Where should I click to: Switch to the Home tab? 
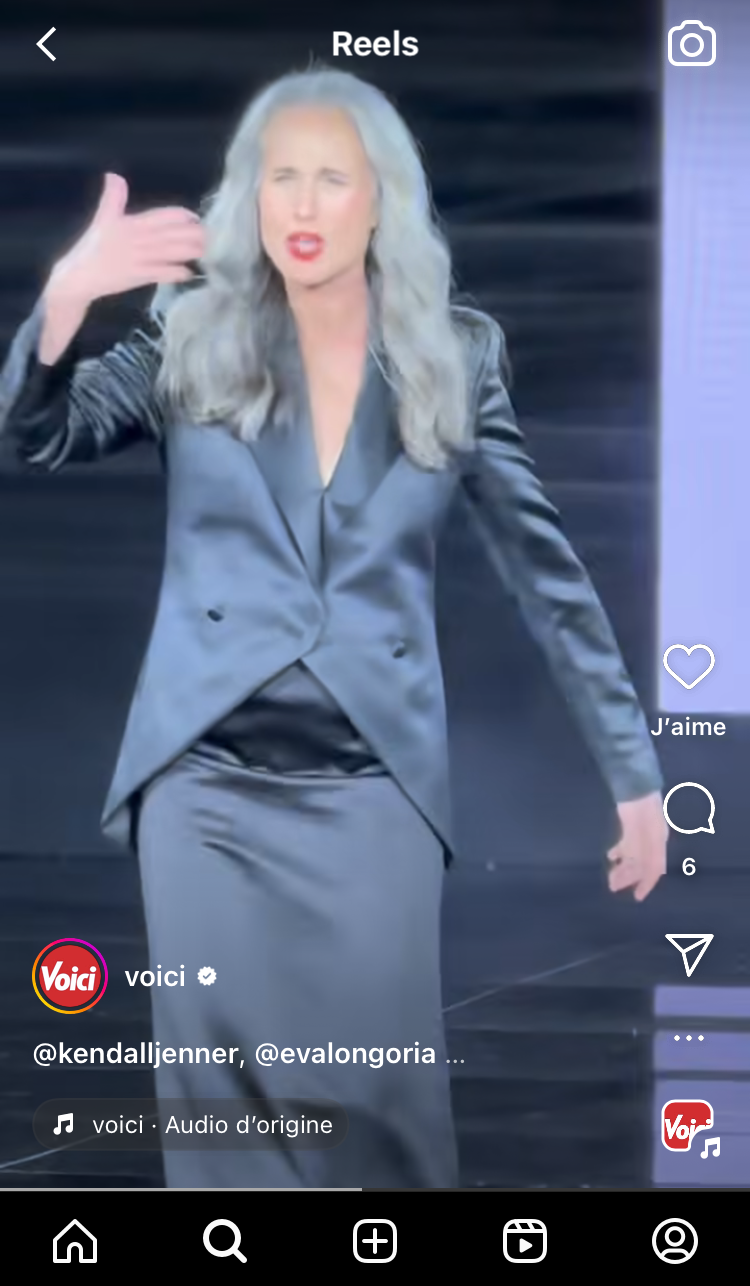click(x=75, y=1241)
